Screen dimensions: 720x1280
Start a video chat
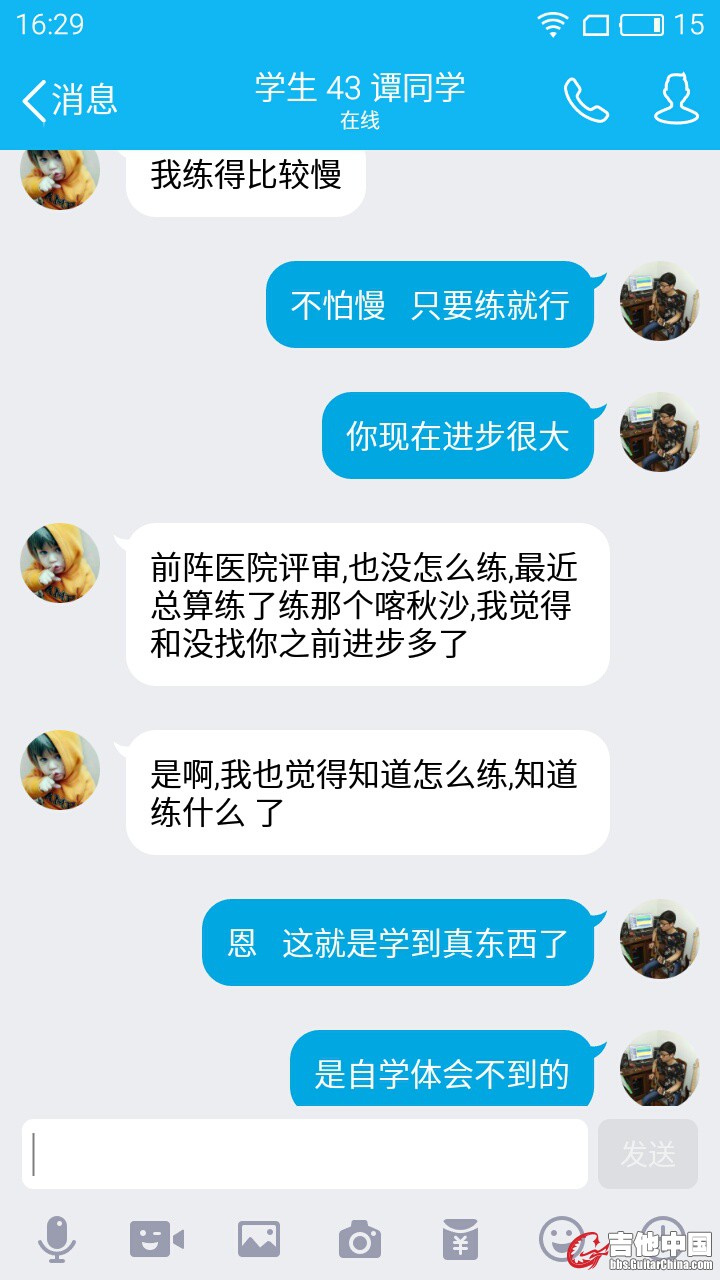[x=157, y=1240]
